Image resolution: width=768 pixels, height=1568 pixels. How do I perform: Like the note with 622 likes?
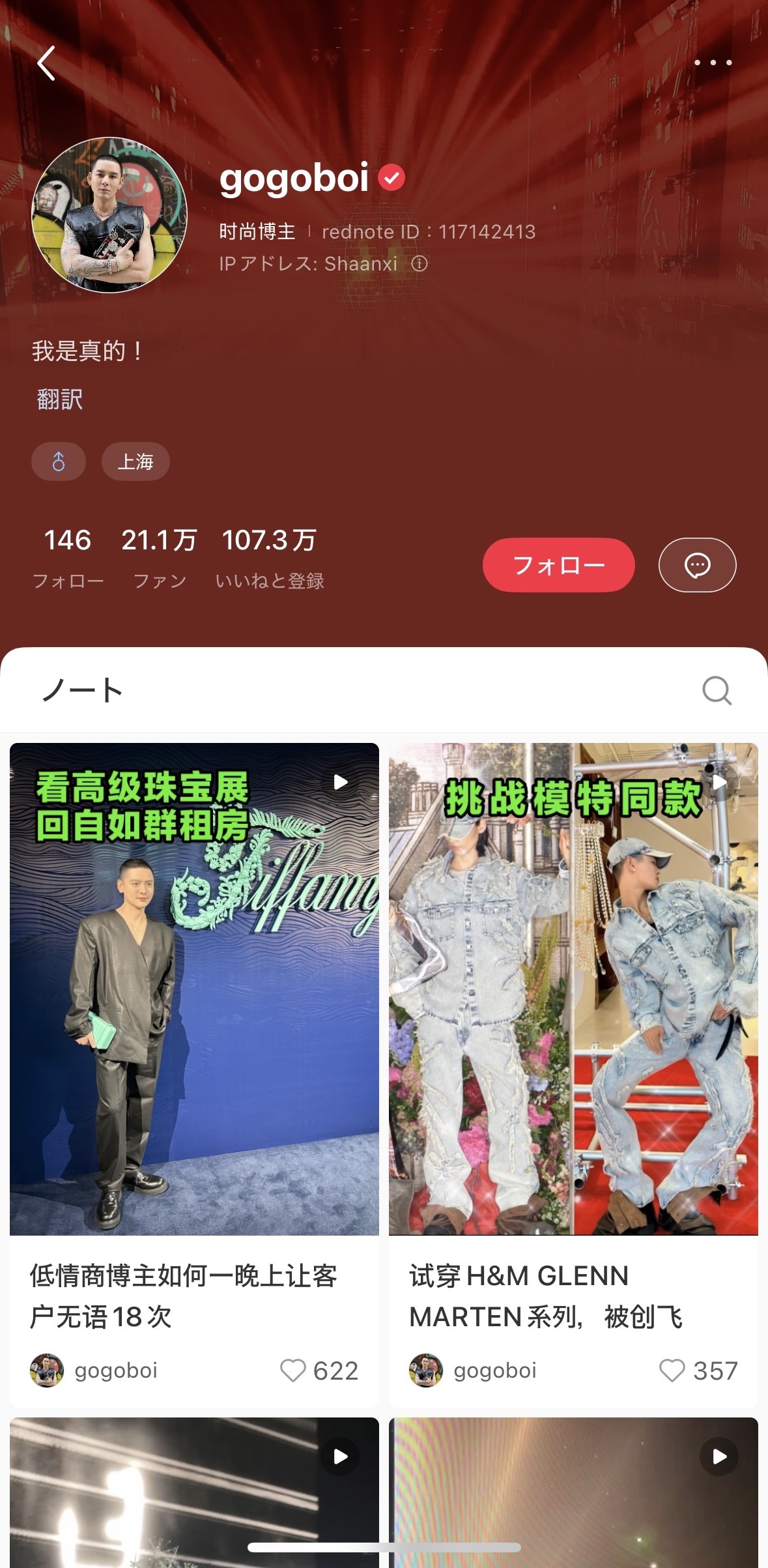(x=293, y=1371)
